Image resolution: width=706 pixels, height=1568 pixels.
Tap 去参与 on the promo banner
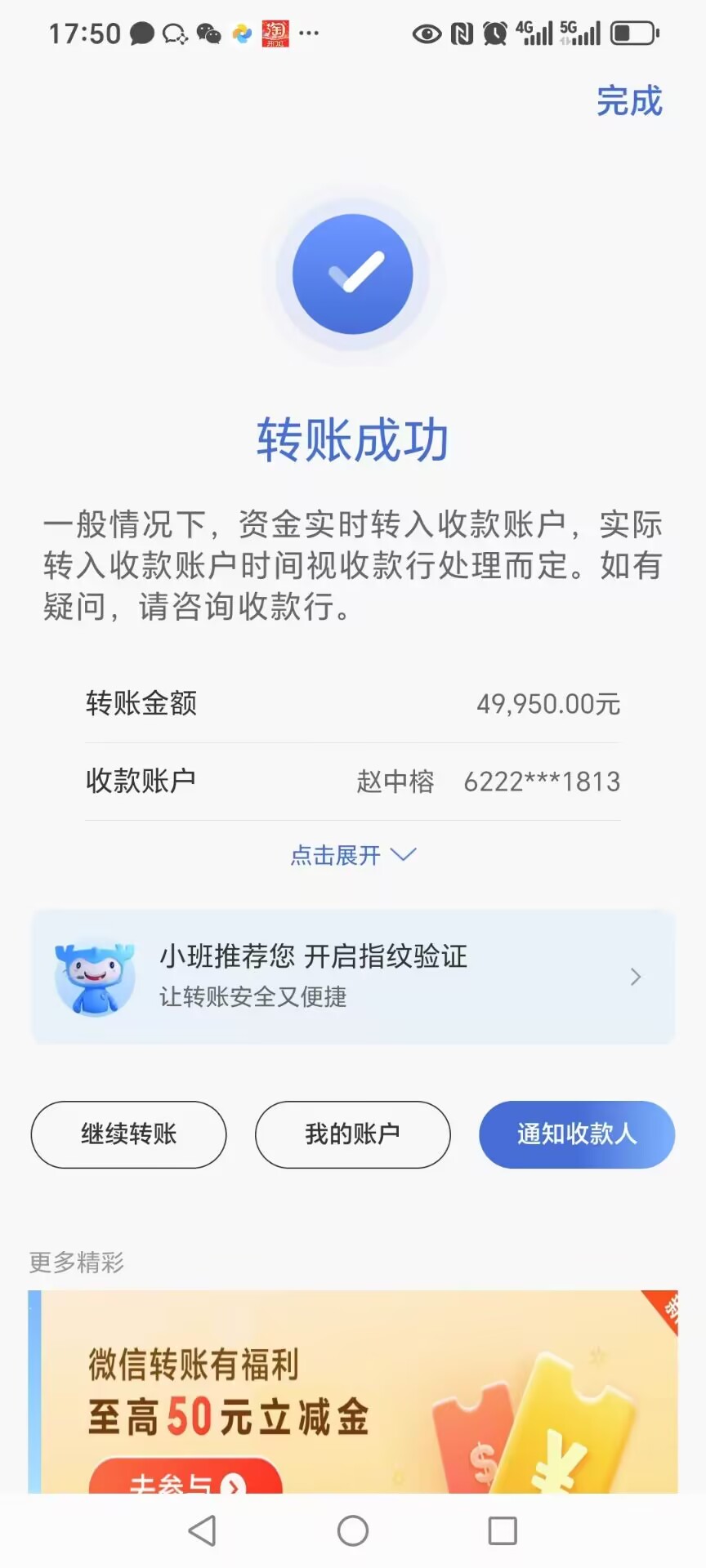coord(185,1477)
